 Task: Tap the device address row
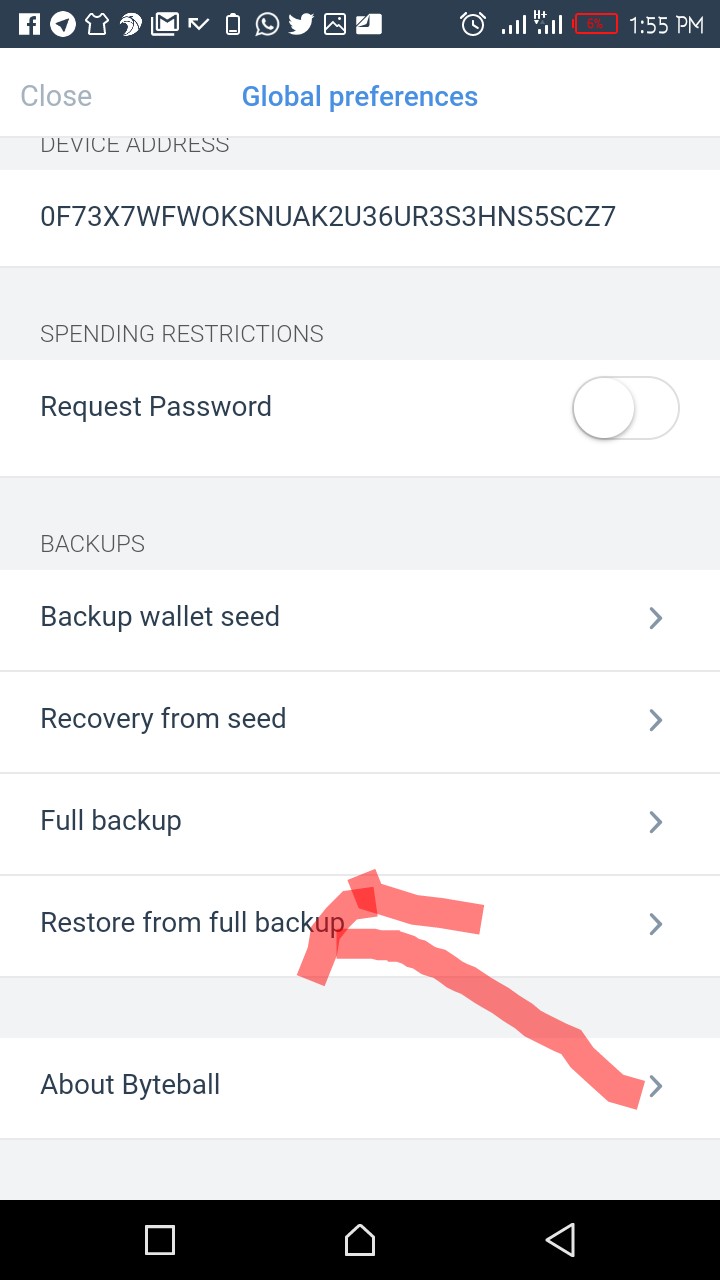[328, 217]
